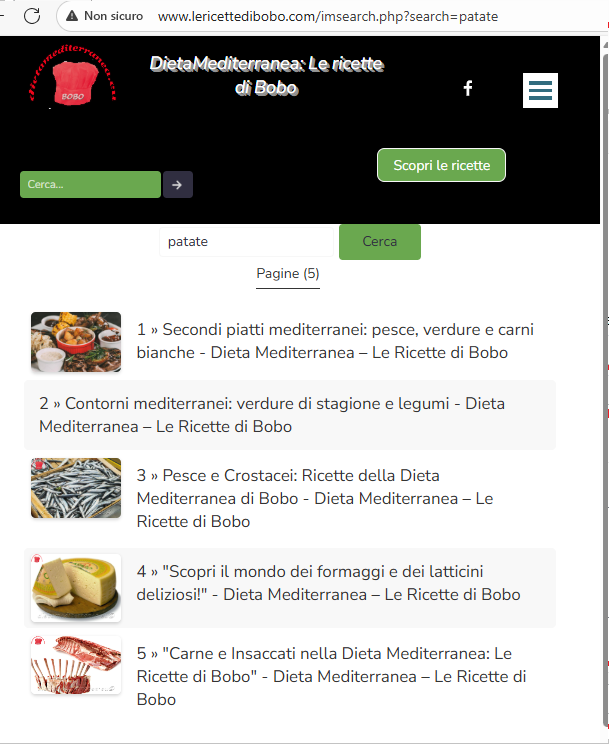This screenshot has width=609, height=746.
Task: Submit header search with arrow button
Action: pyautogui.click(x=177, y=184)
